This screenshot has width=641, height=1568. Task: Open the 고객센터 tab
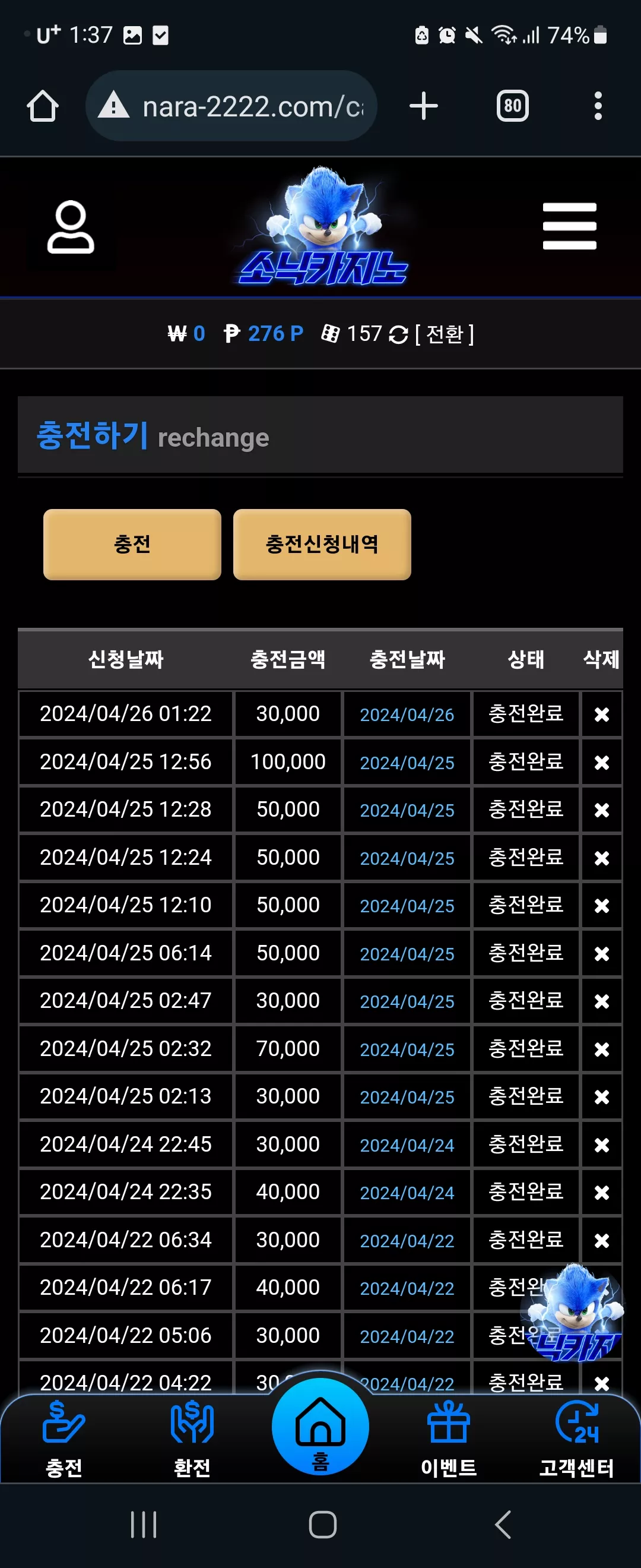576,1439
